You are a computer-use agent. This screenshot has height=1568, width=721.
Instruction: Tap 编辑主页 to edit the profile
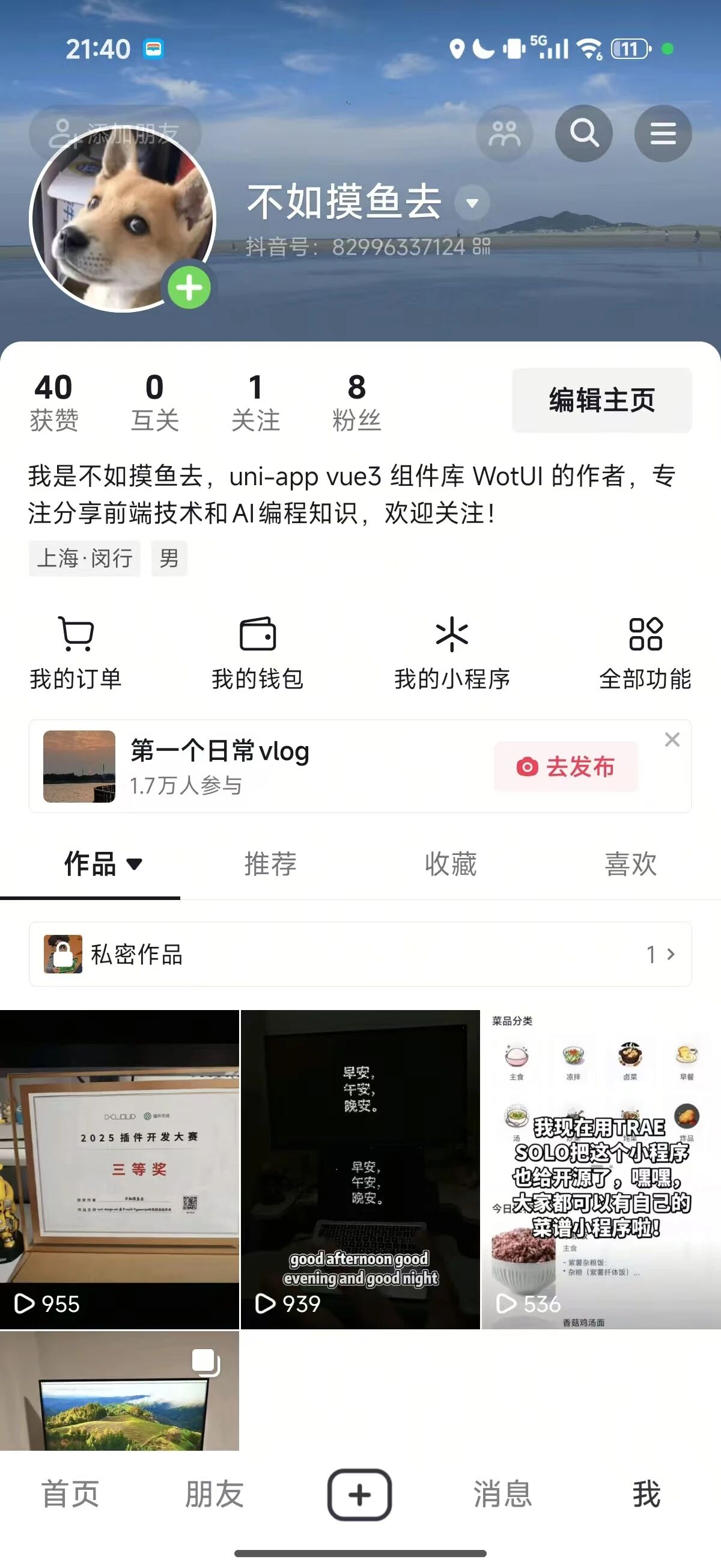point(601,400)
